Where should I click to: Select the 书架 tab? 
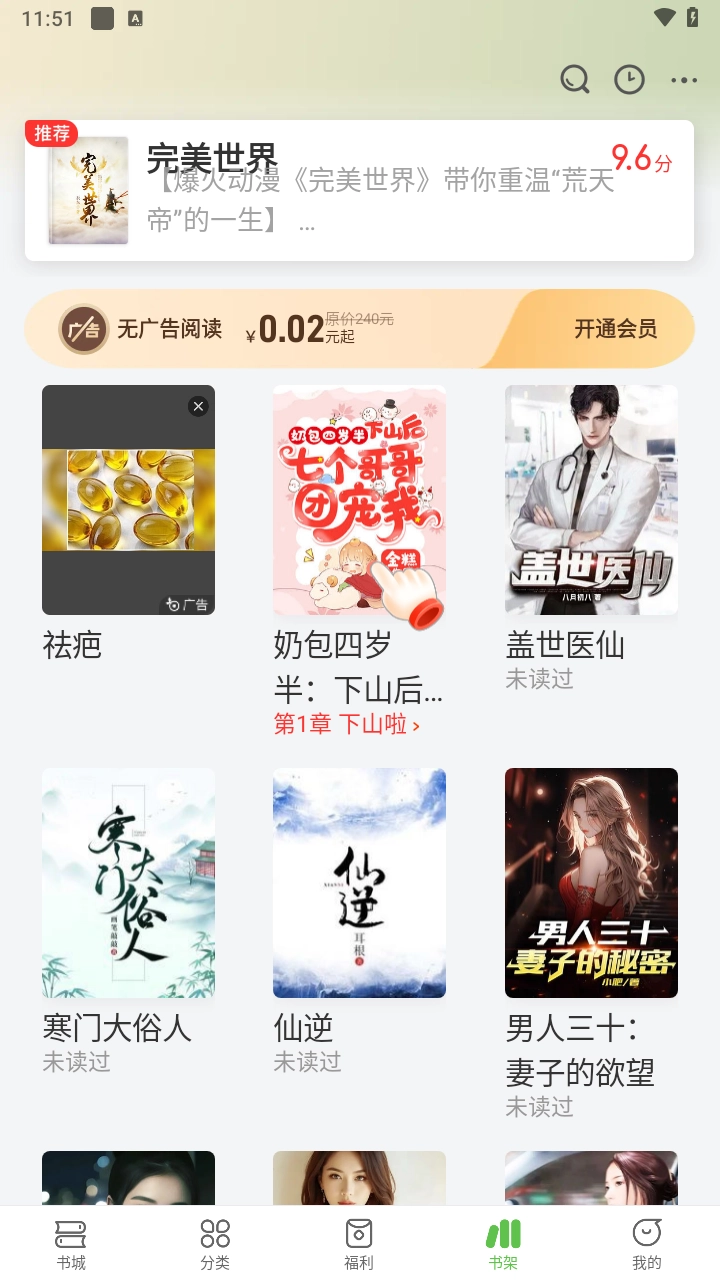(x=503, y=1243)
